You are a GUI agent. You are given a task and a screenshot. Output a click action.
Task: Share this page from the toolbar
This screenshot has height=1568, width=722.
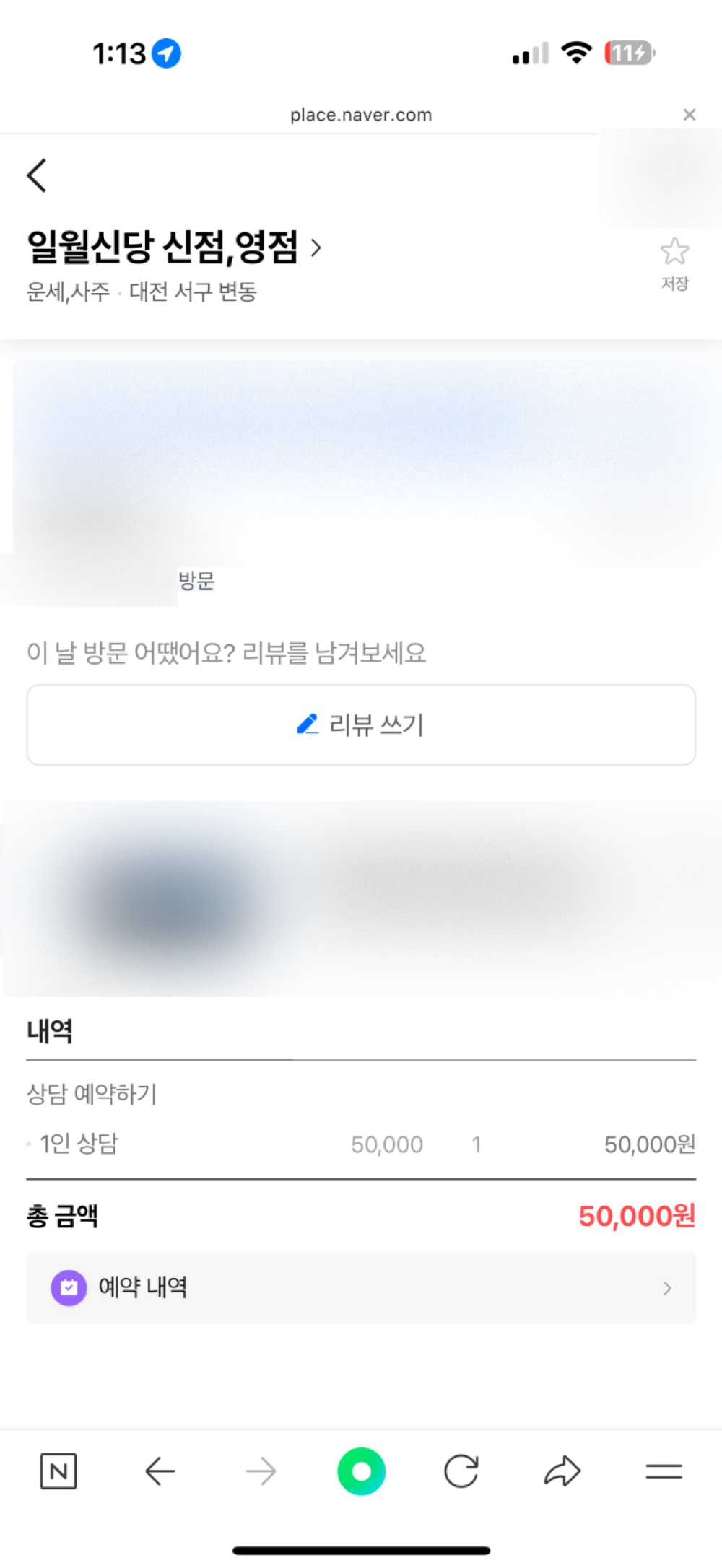click(562, 1471)
